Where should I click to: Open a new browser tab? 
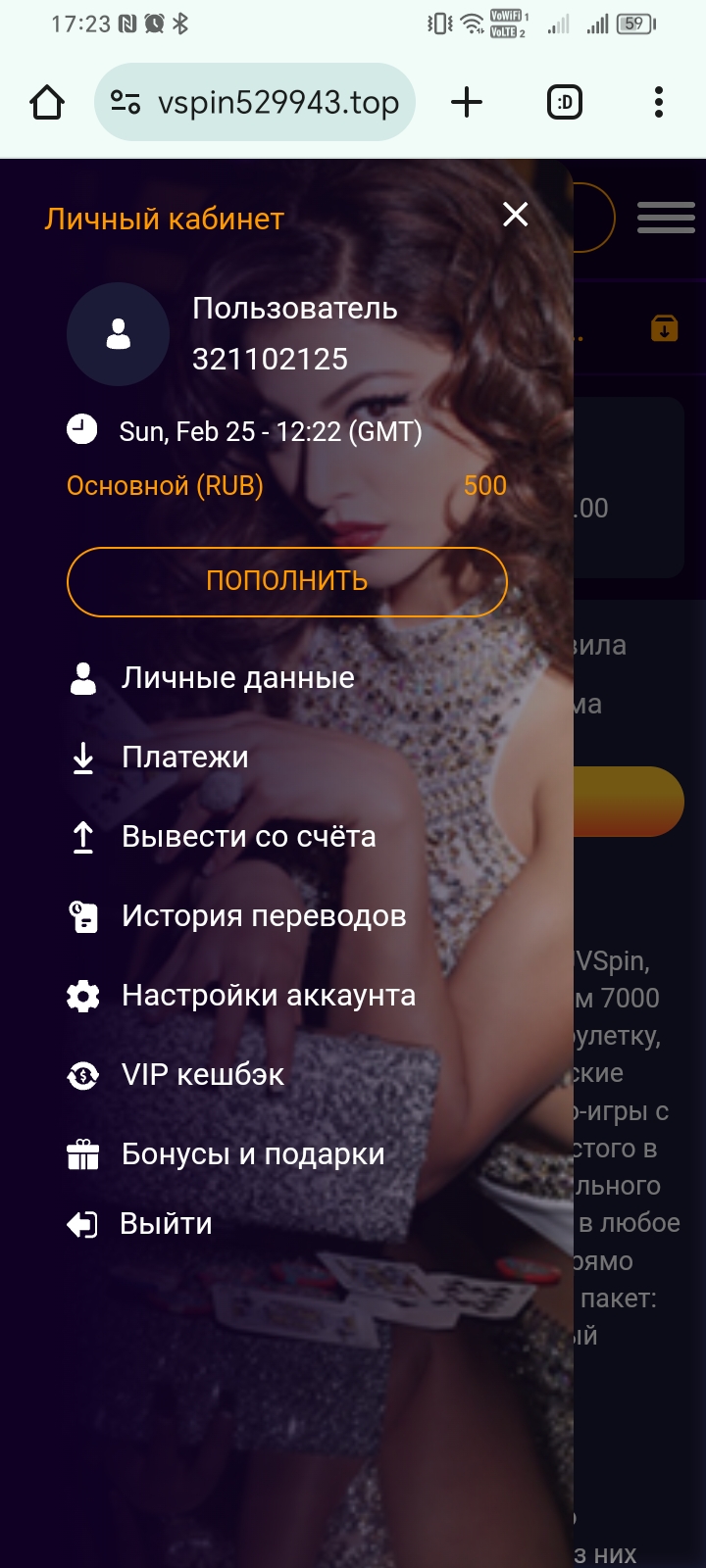[467, 102]
